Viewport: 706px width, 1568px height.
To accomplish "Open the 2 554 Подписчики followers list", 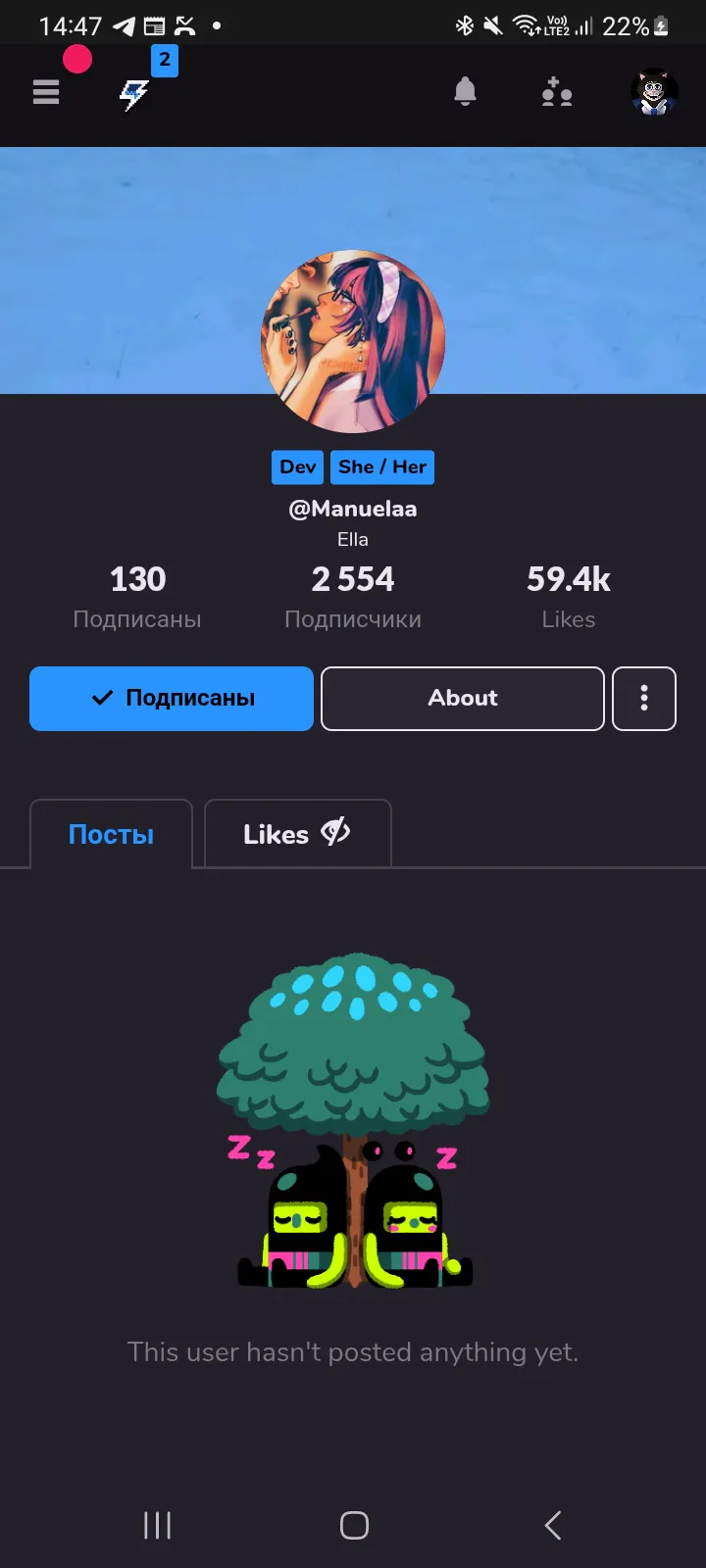I will [353, 596].
